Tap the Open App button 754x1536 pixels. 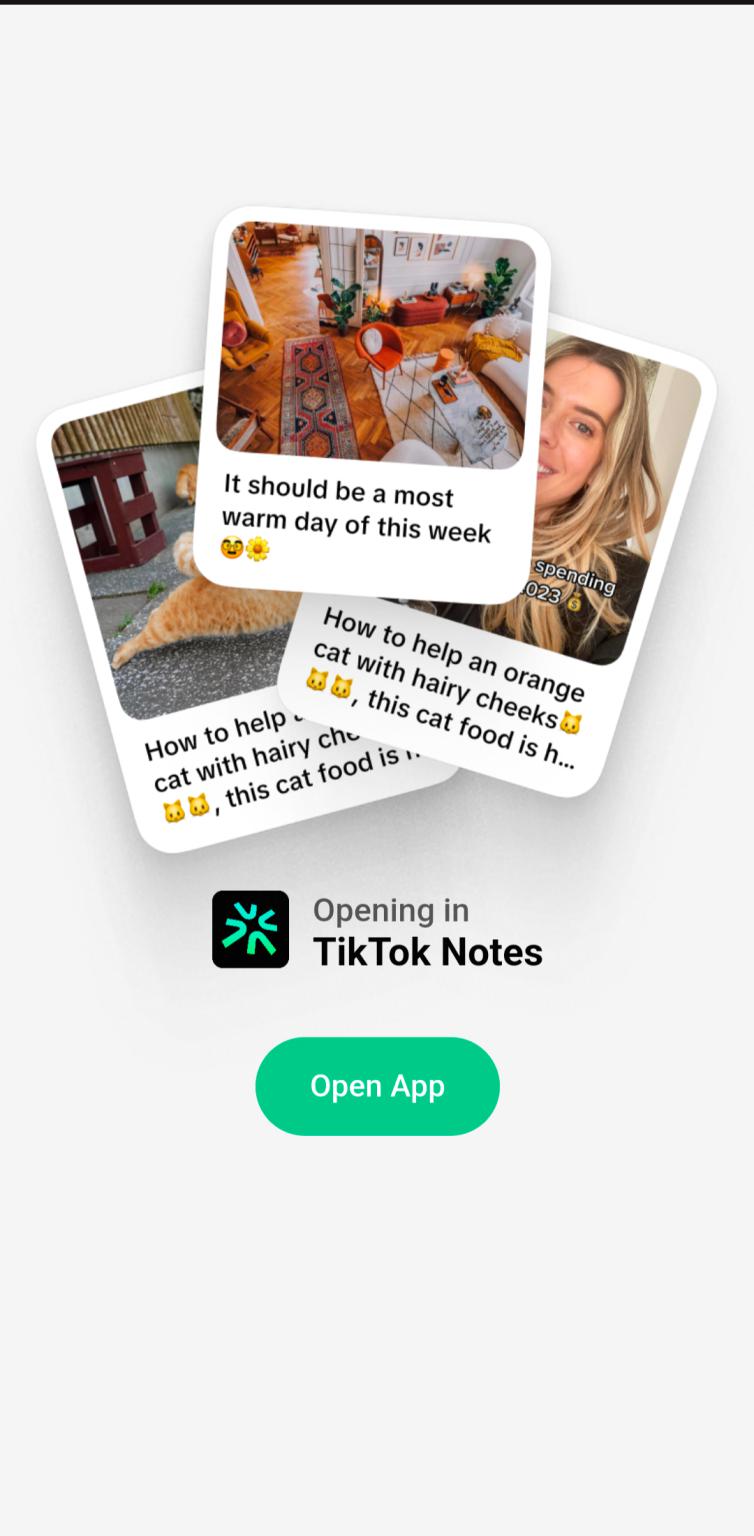pos(377,1086)
